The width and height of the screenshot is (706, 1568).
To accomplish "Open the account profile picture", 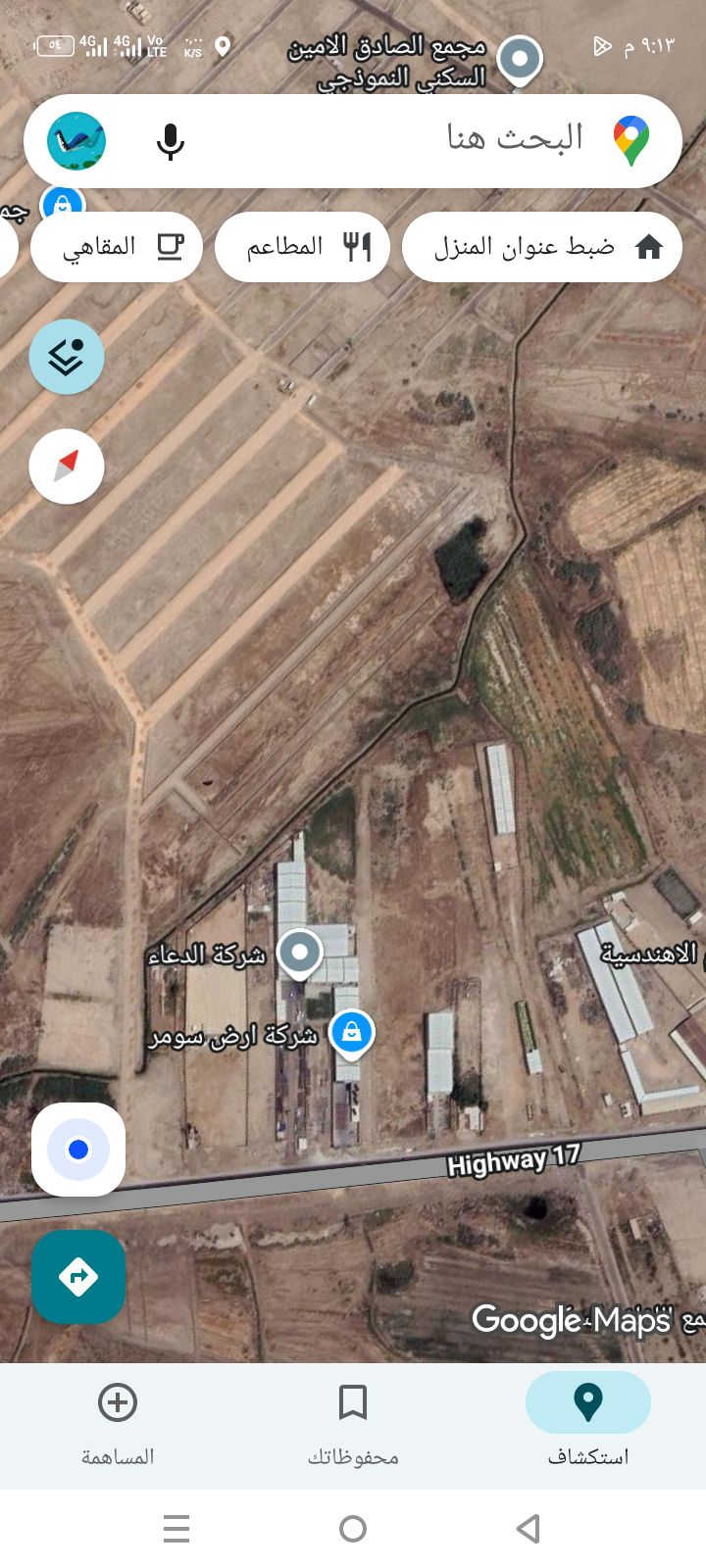I will click(x=76, y=141).
